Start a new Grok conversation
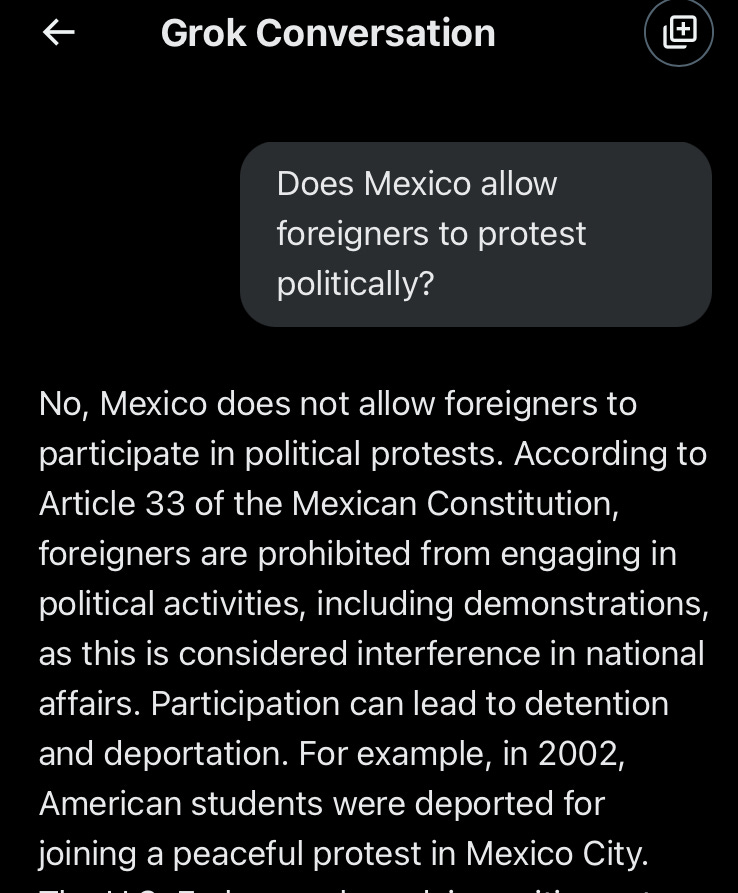This screenshot has width=738, height=893. 679,32
